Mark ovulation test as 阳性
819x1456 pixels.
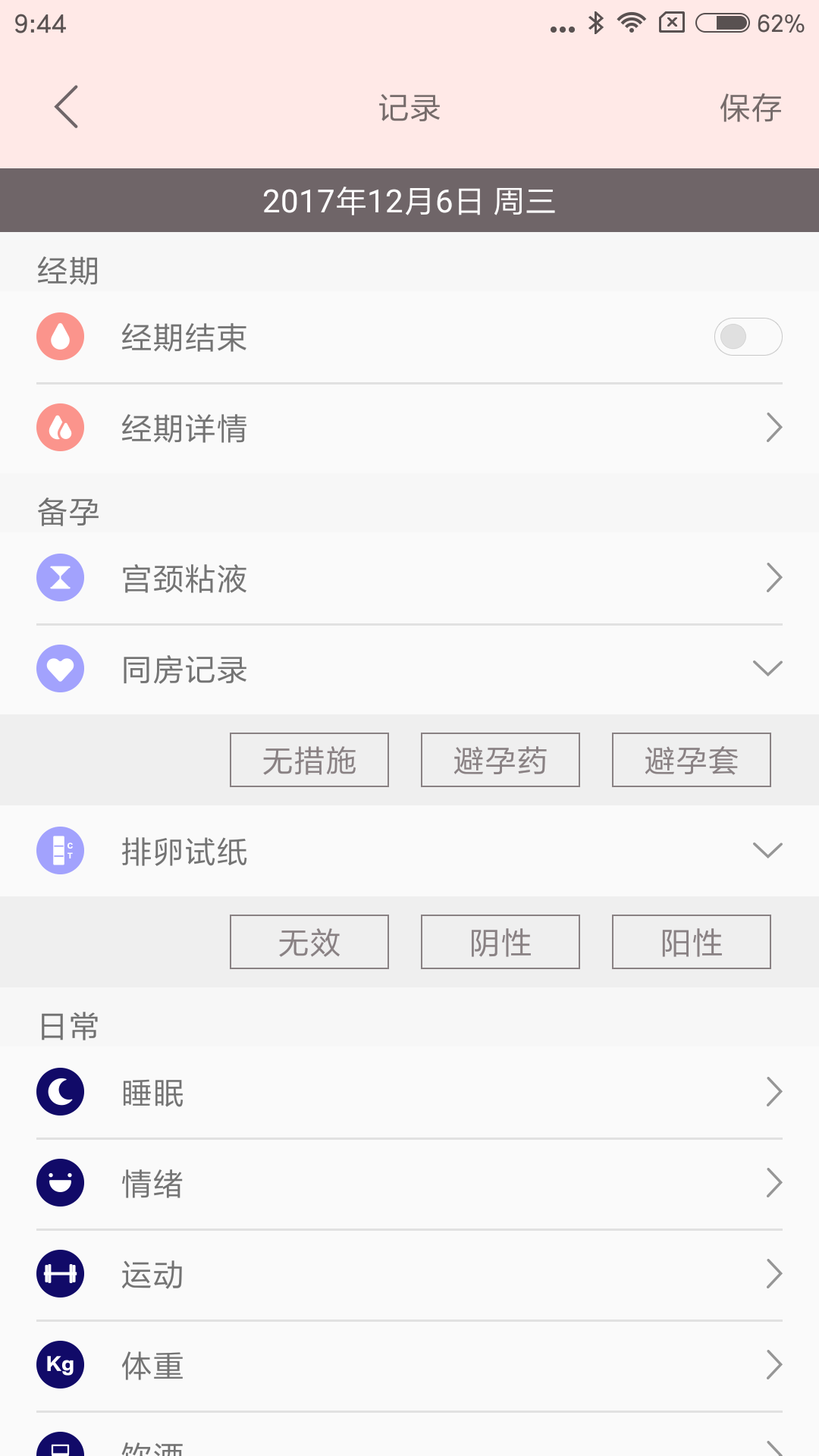(691, 942)
